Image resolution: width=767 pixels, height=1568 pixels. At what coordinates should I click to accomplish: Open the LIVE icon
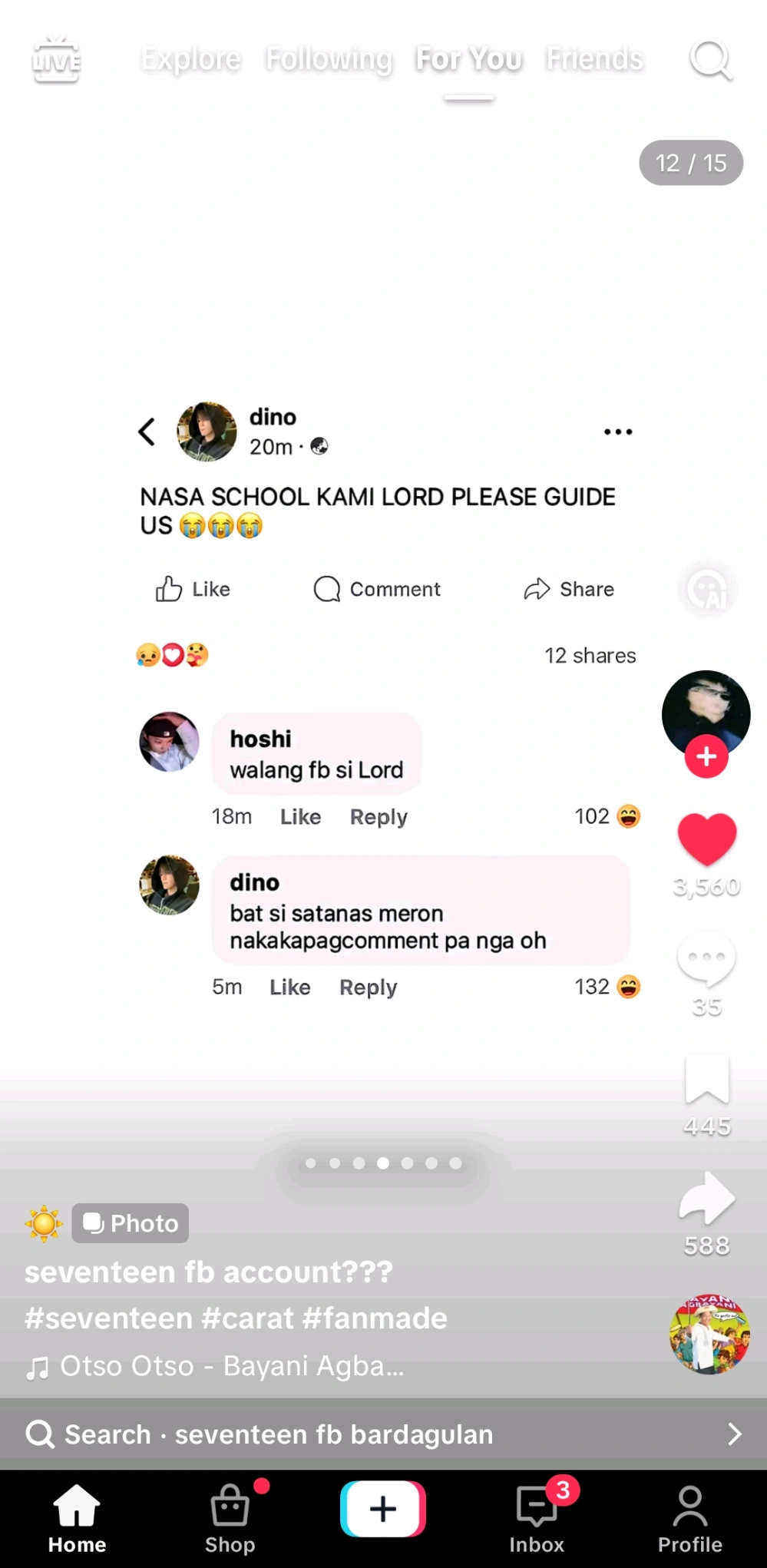[x=56, y=60]
